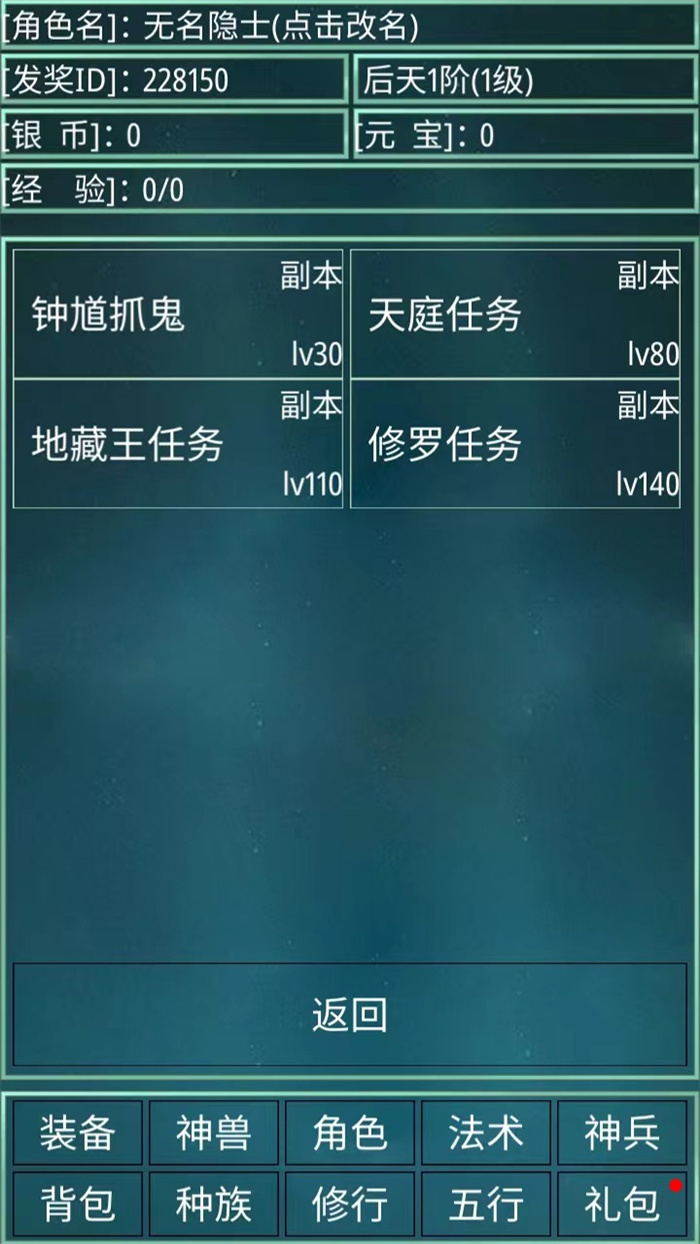Image resolution: width=700 pixels, height=1244 pixels.
Task: Open the 角色 page
Action: tap(349, 1133)
